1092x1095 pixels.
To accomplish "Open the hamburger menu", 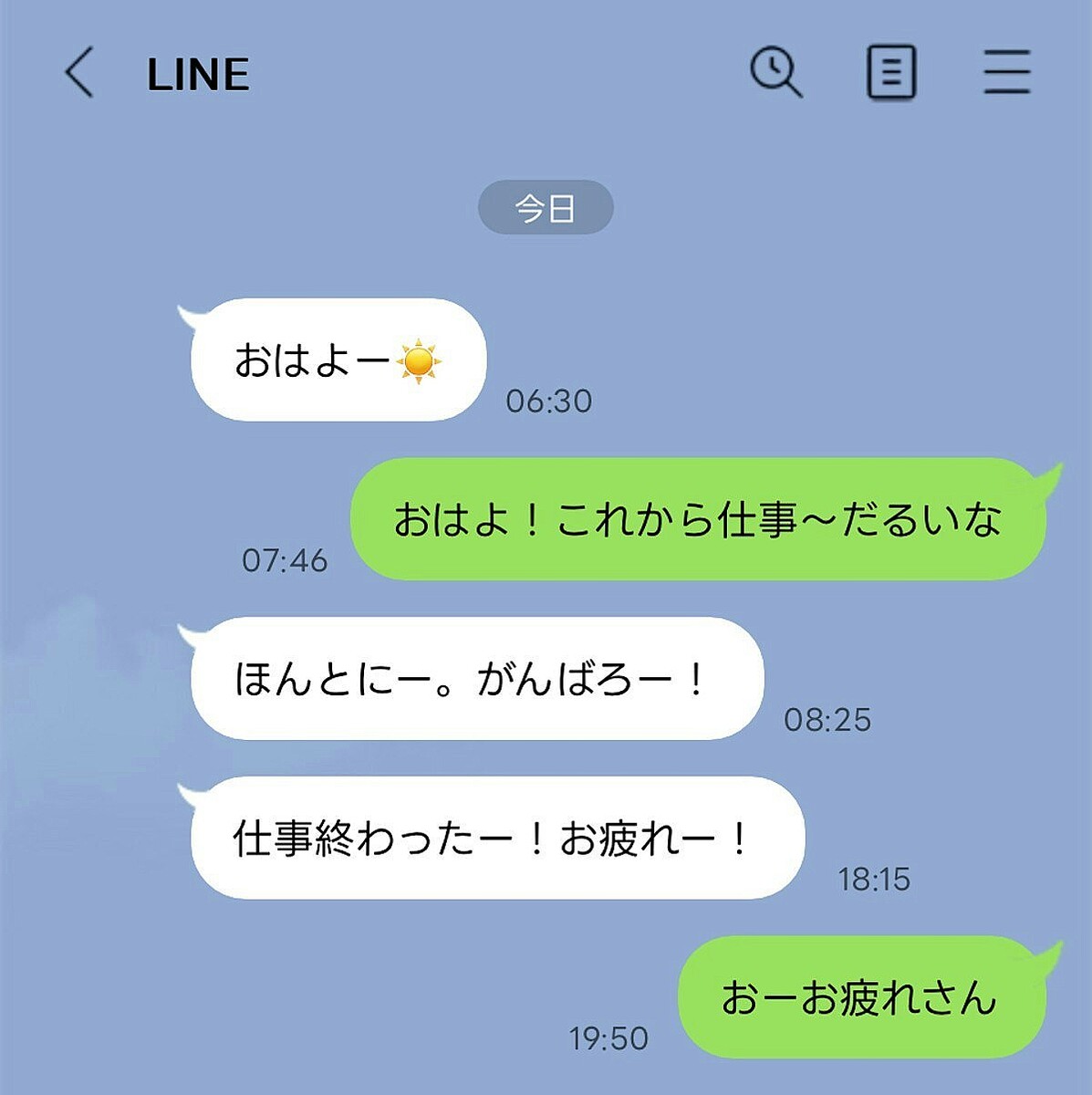I will coord(1006,73).
